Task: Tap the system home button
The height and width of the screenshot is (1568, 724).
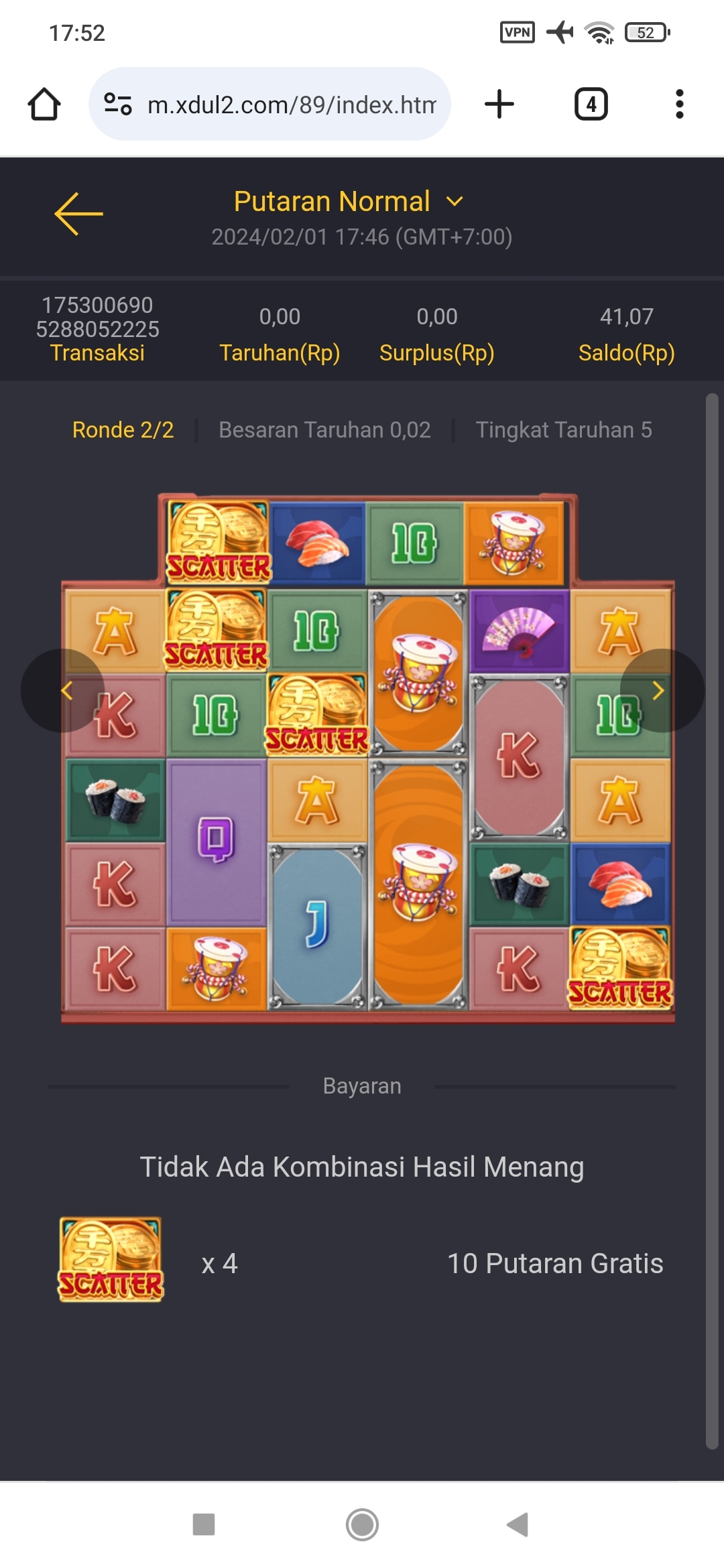Action: (362, 1524)
